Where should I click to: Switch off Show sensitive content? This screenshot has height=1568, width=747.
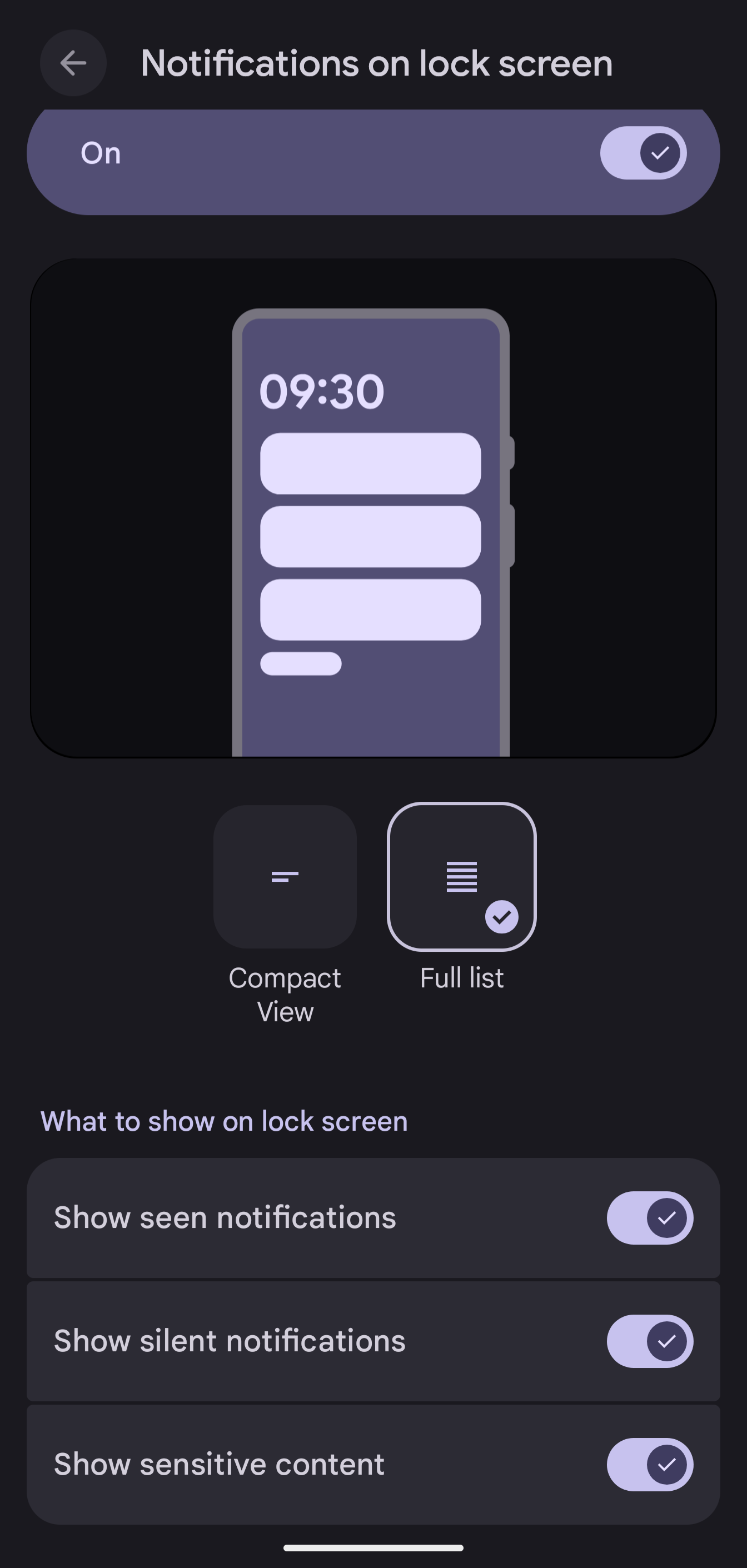[649, 1465]
